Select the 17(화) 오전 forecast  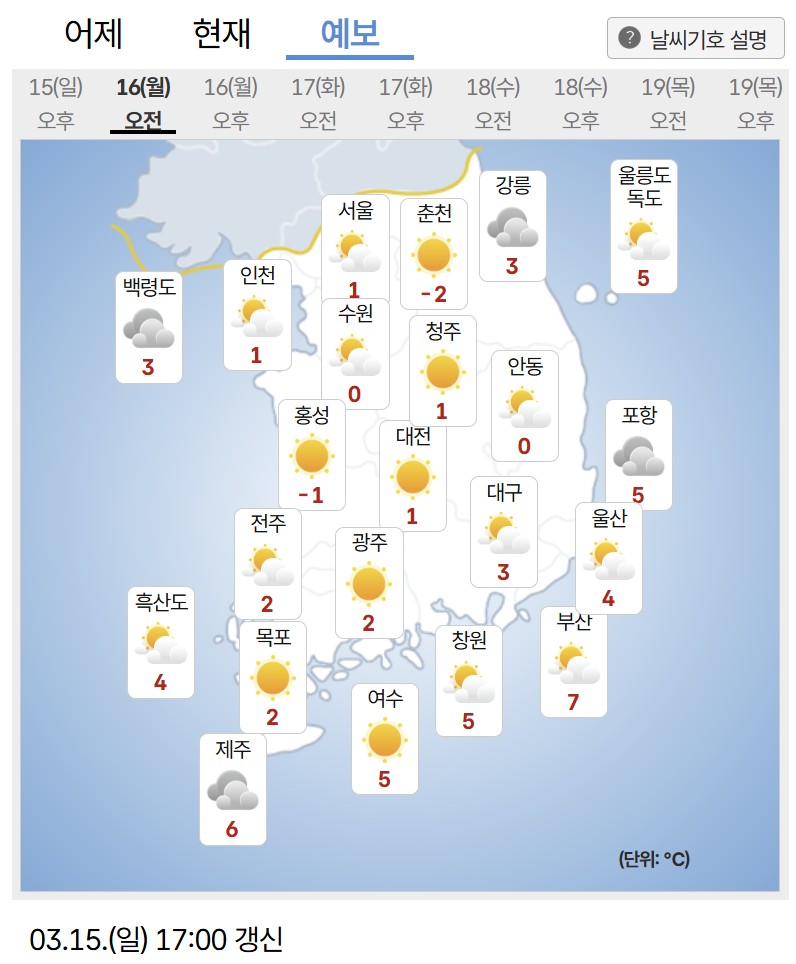pos(318,104)
